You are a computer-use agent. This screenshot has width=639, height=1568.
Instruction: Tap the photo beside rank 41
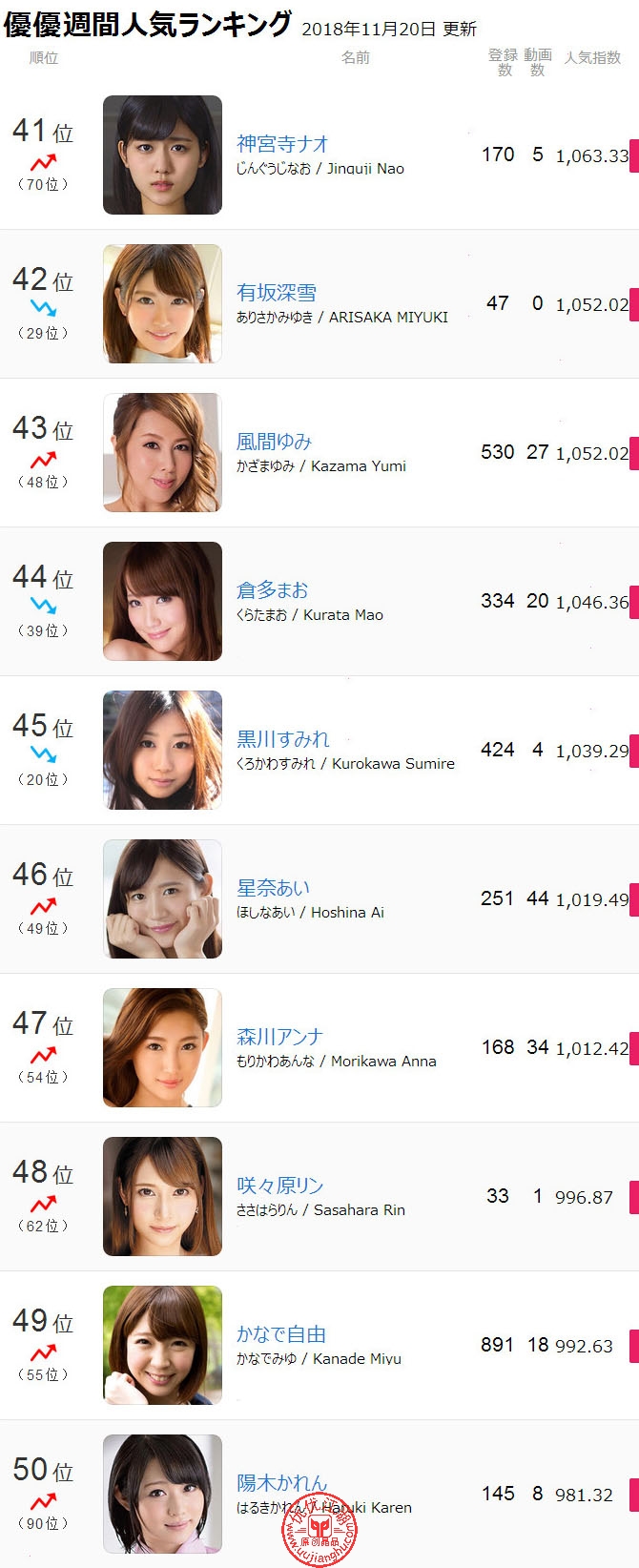tap(162, 155)
